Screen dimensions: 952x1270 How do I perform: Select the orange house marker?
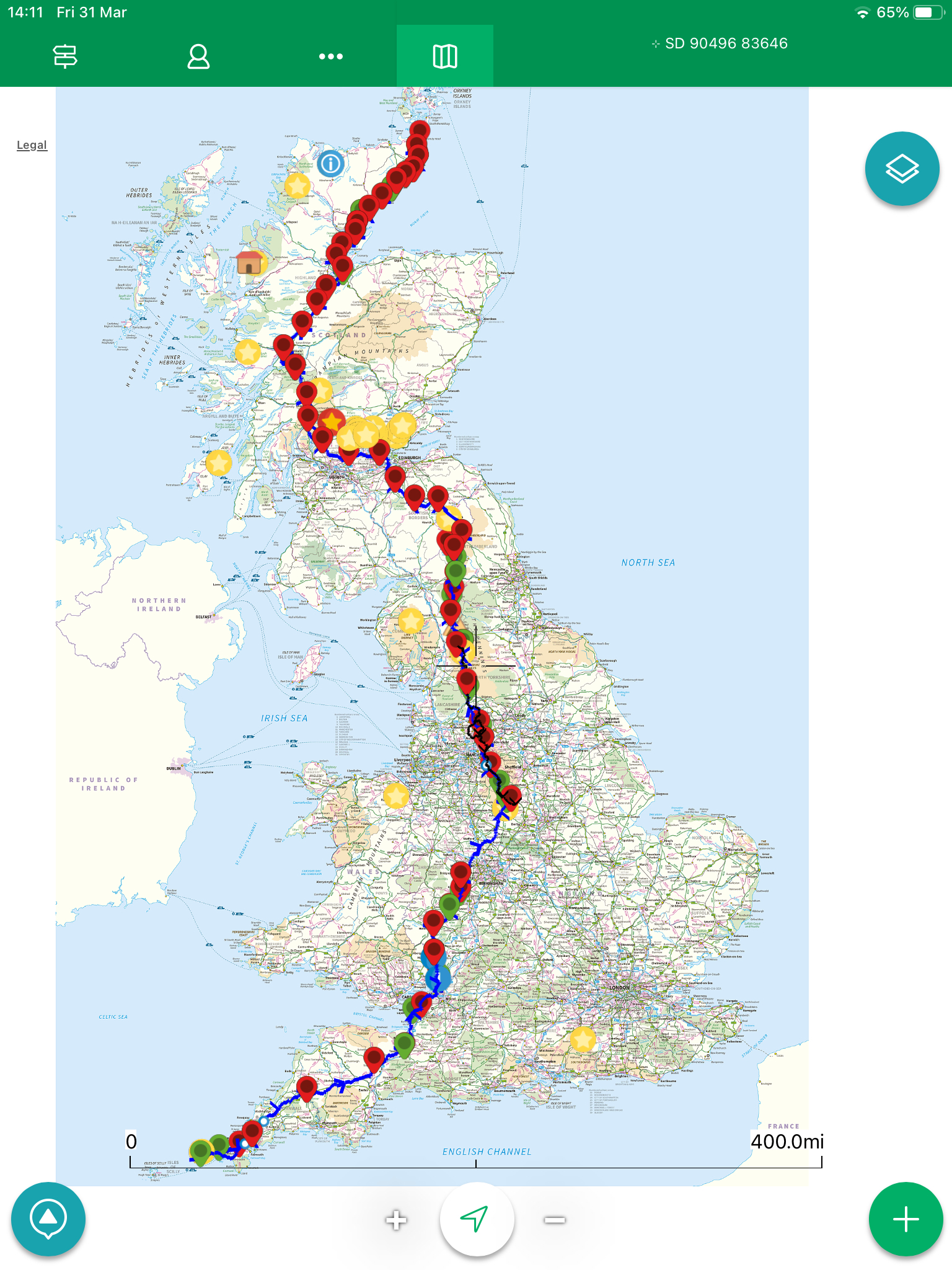click(250, 262)
